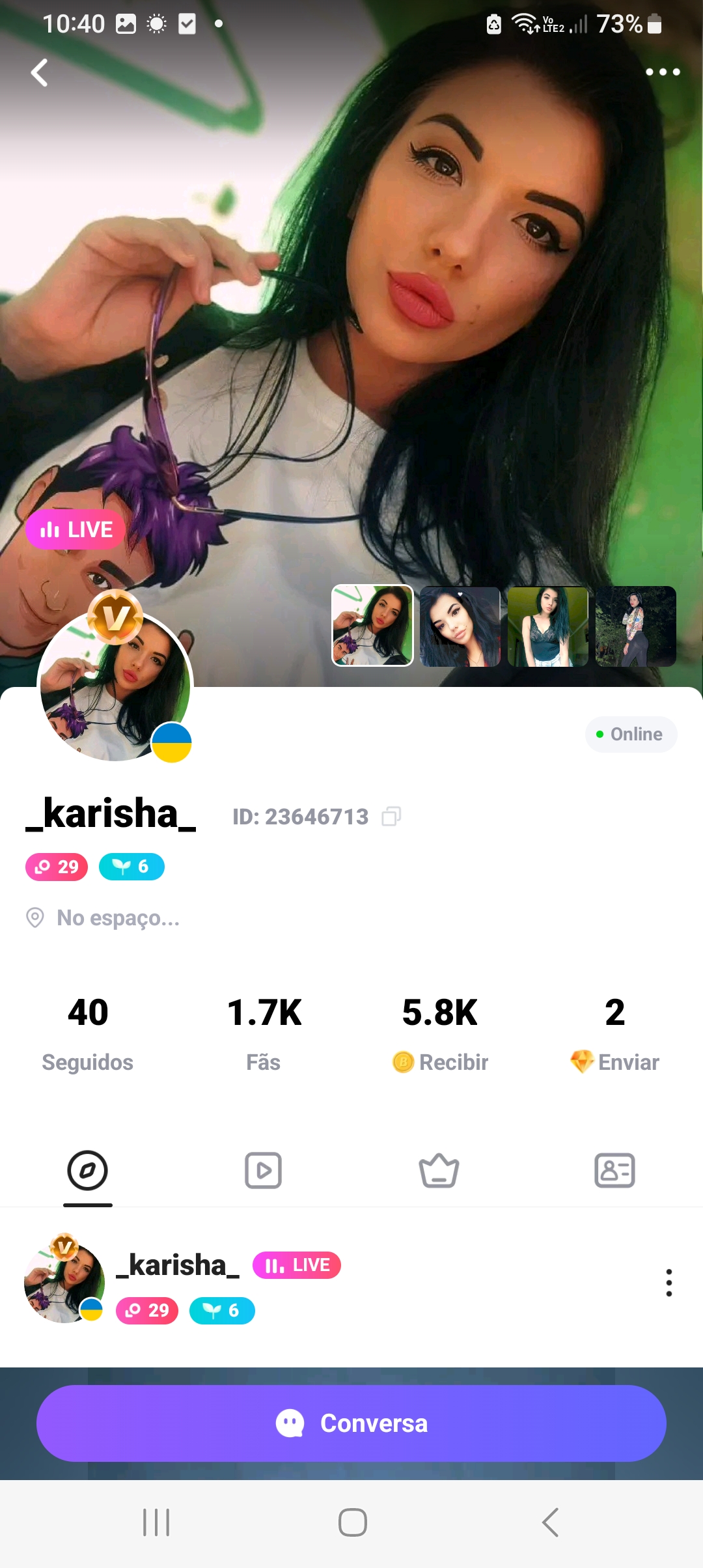703x1568 pixels.
Task: Select the third profile photo thumbnail
Action: (548, 626)
